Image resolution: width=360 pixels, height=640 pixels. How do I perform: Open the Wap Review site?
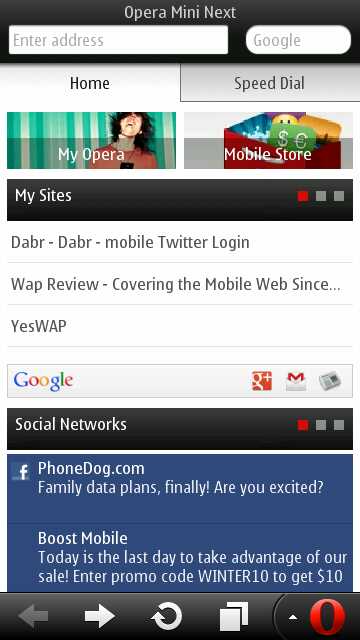pos(180,284)
